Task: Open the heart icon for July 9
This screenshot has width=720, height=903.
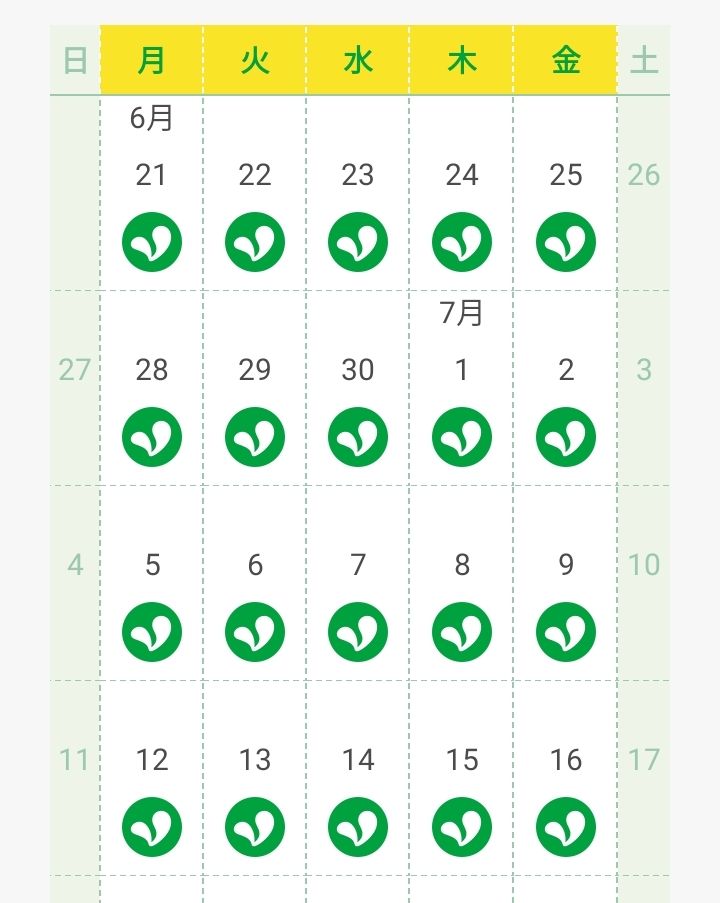Action: pyautogui.click(x=566, y=632)
